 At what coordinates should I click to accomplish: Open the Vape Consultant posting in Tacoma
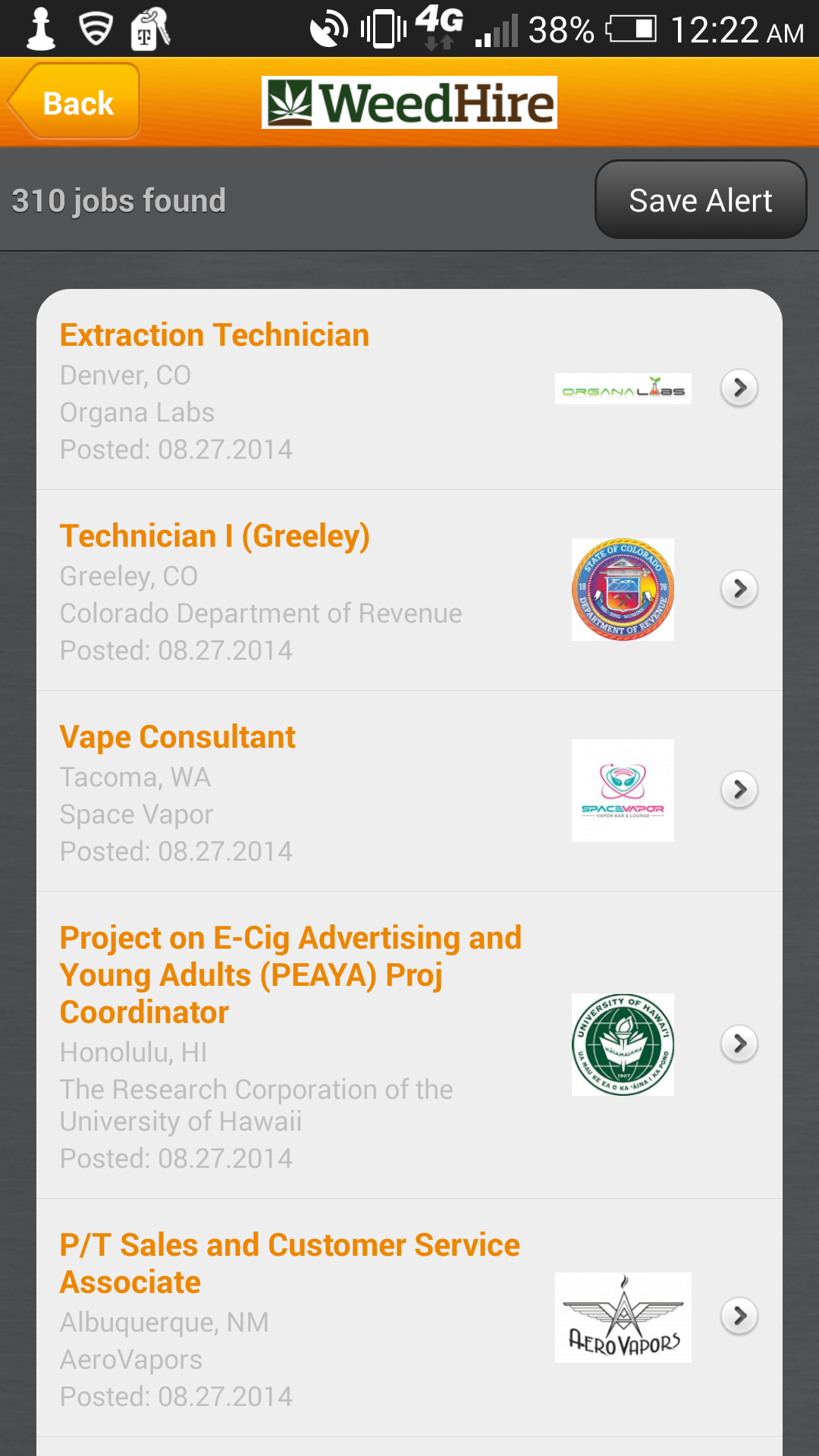[409, 792]
